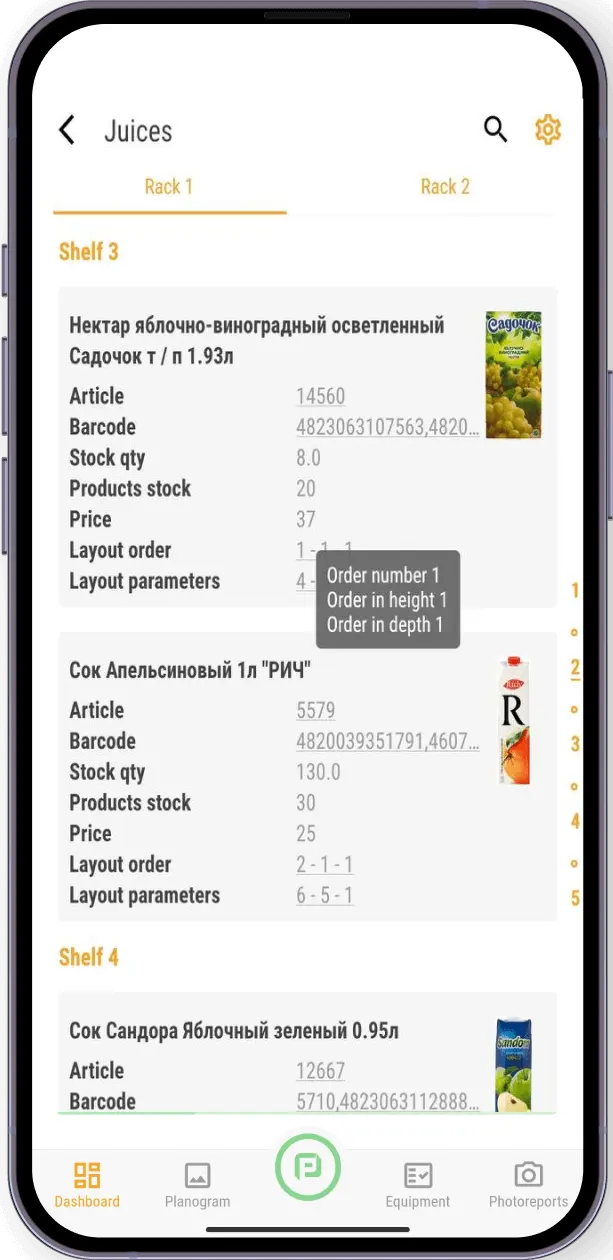Open article number 12667

pyautogui.click(x=320, y=1070)
